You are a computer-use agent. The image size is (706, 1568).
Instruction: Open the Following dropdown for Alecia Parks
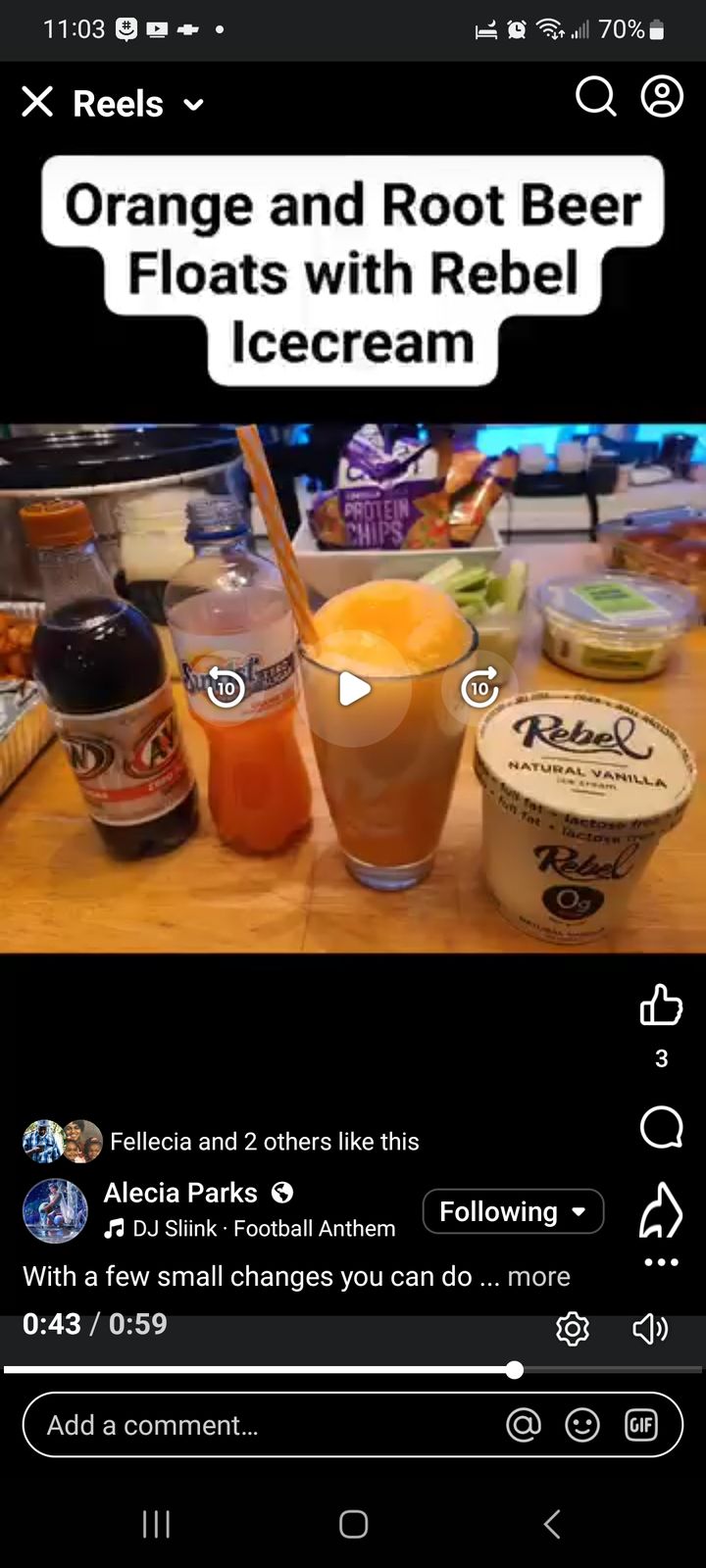513,1211
